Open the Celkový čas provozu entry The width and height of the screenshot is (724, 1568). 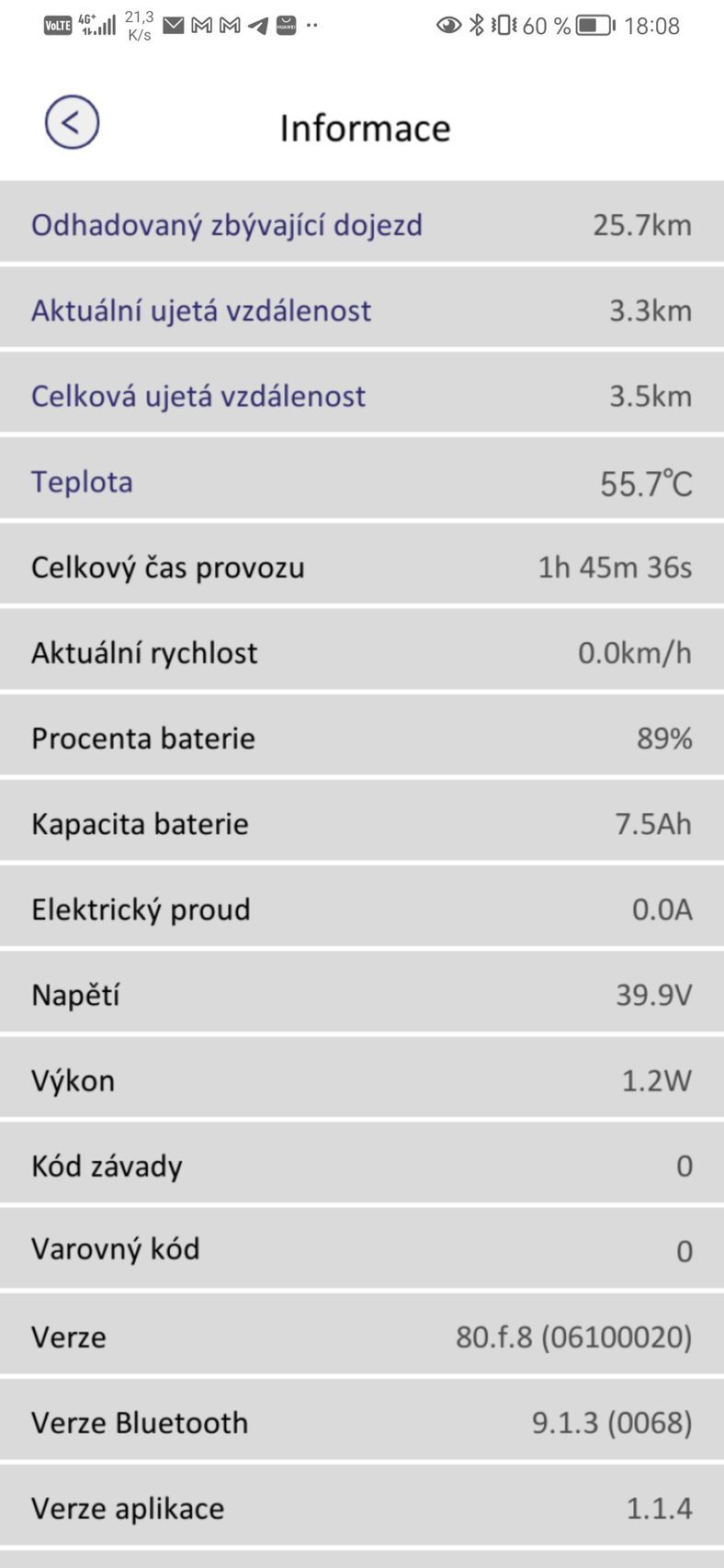coord(362,567)
